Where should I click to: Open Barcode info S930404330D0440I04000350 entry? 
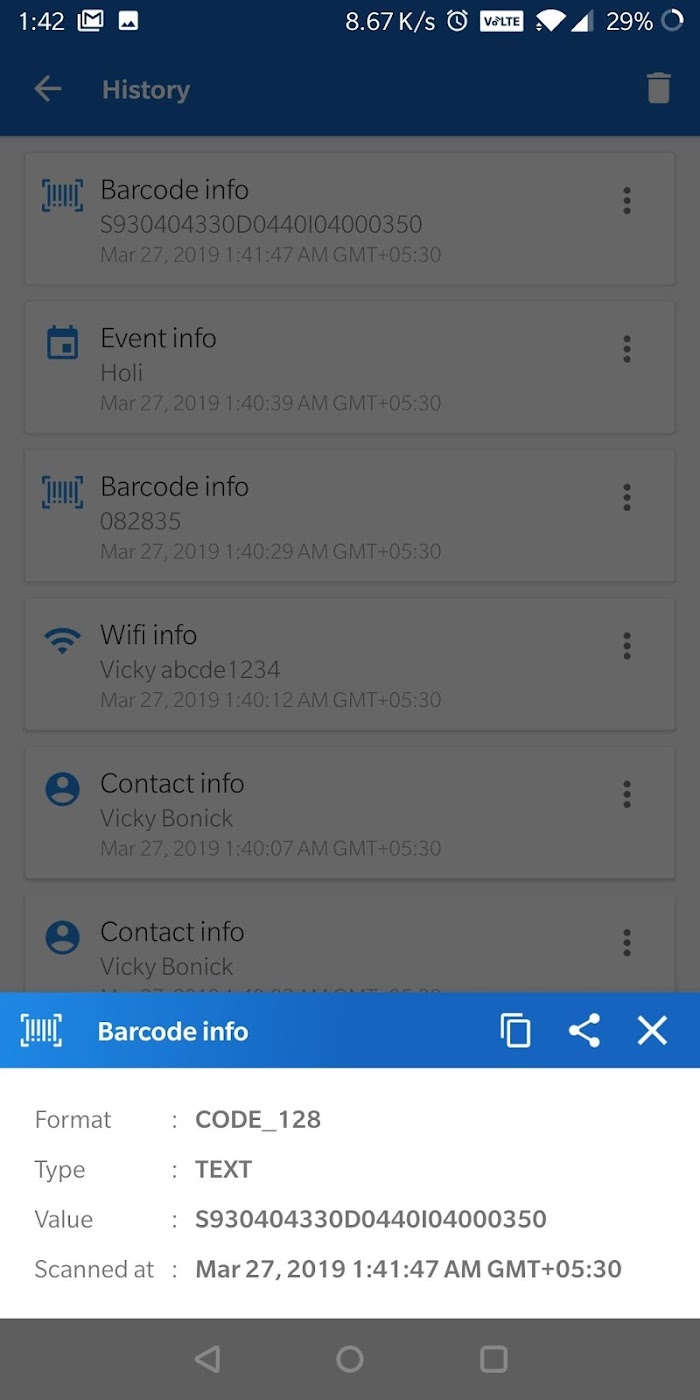[350, 219]
